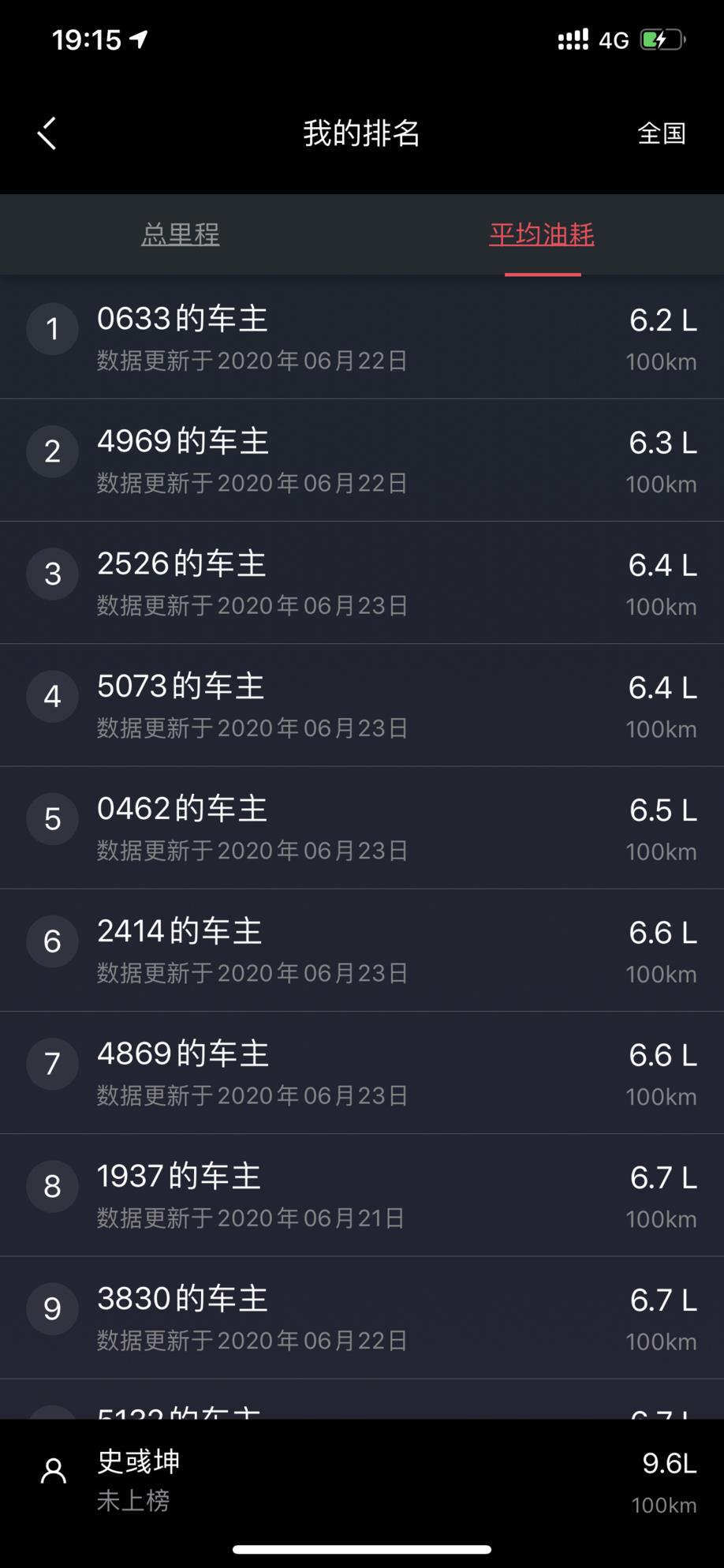Select the 4869的车主 entry
Image resolution: width=724 pixels, height=1568 pixels.
362,1072
